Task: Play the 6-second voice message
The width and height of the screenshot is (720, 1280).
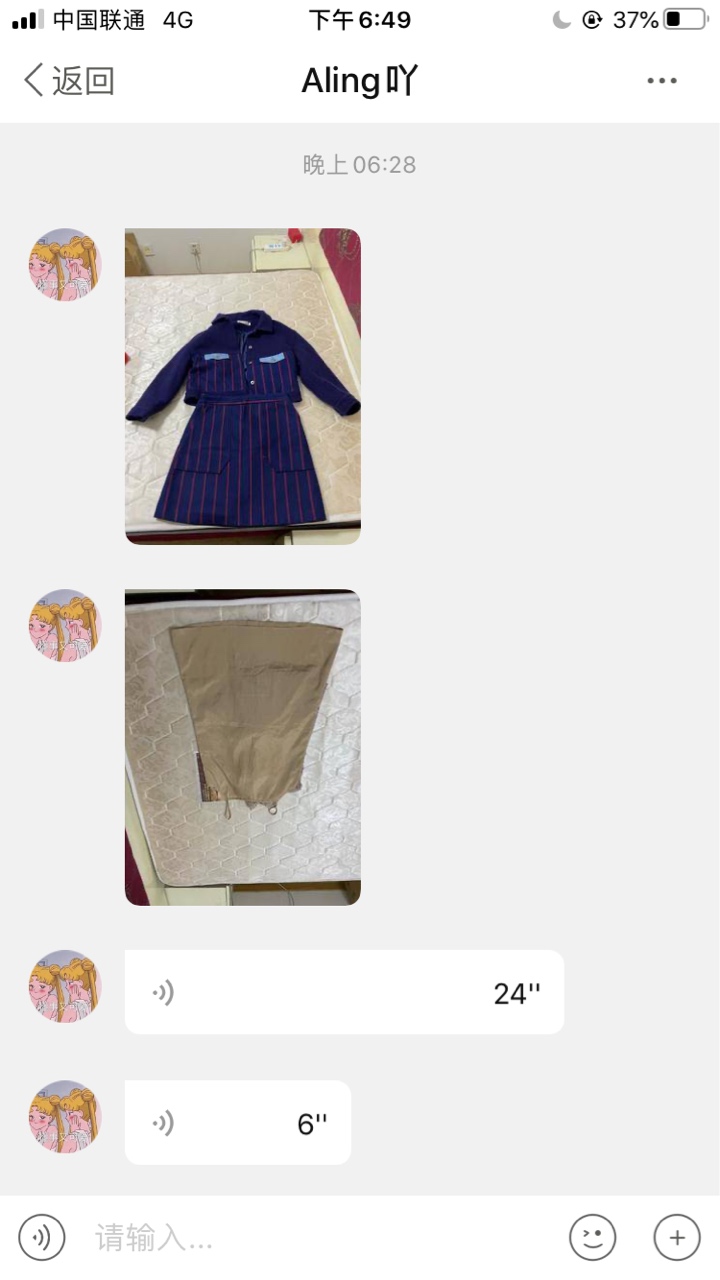Action: [x=238, y=1122]
